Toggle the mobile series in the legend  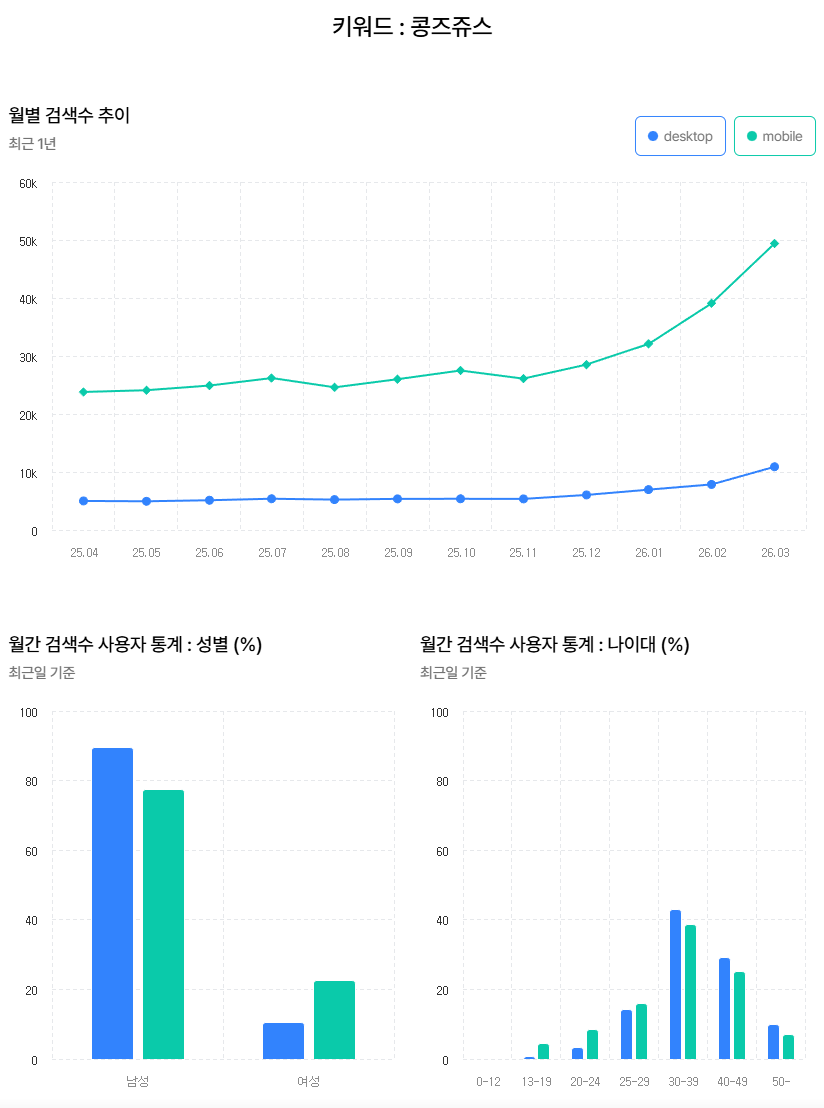[774, 136]
